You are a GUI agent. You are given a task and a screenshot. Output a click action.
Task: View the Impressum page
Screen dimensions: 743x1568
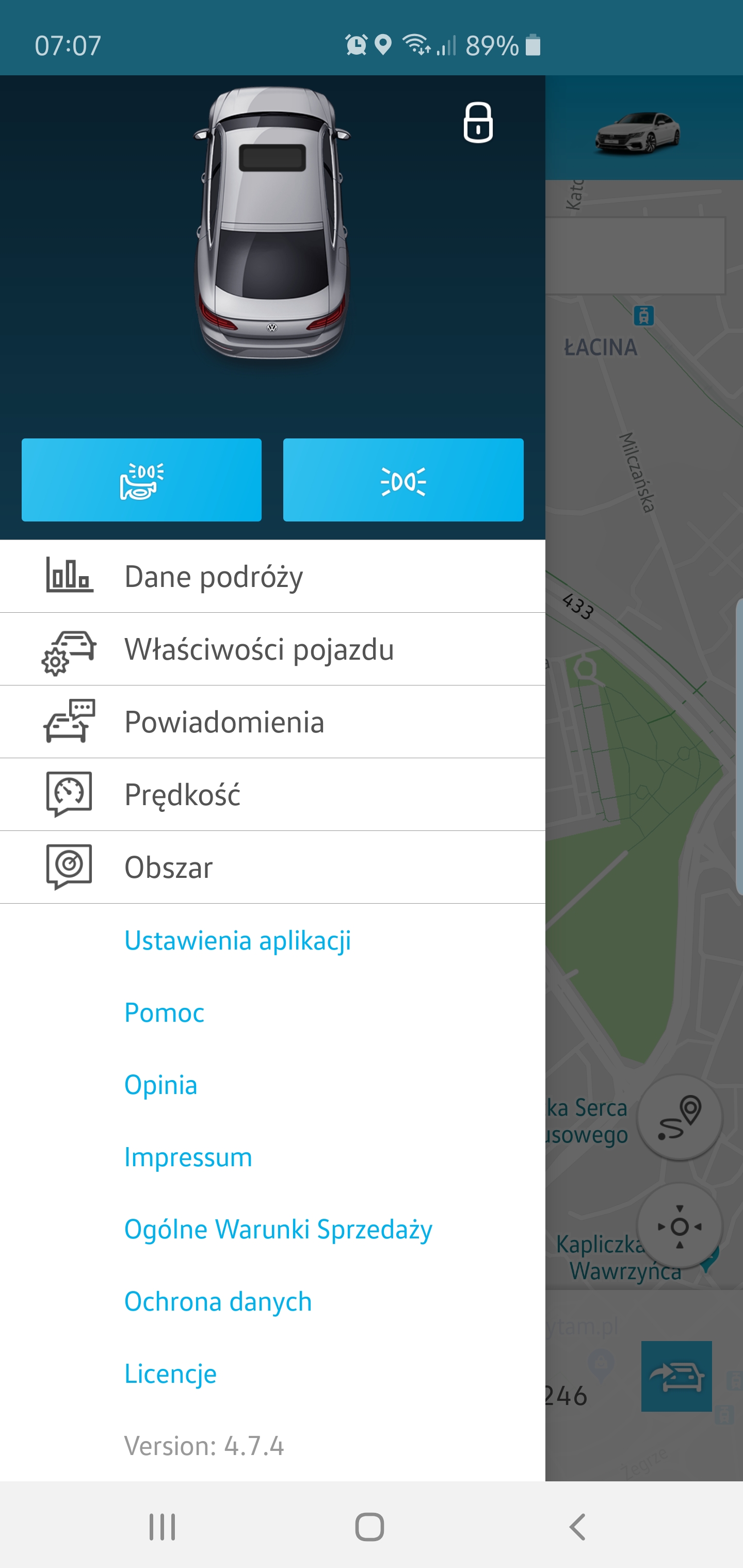pos(188,1157)
